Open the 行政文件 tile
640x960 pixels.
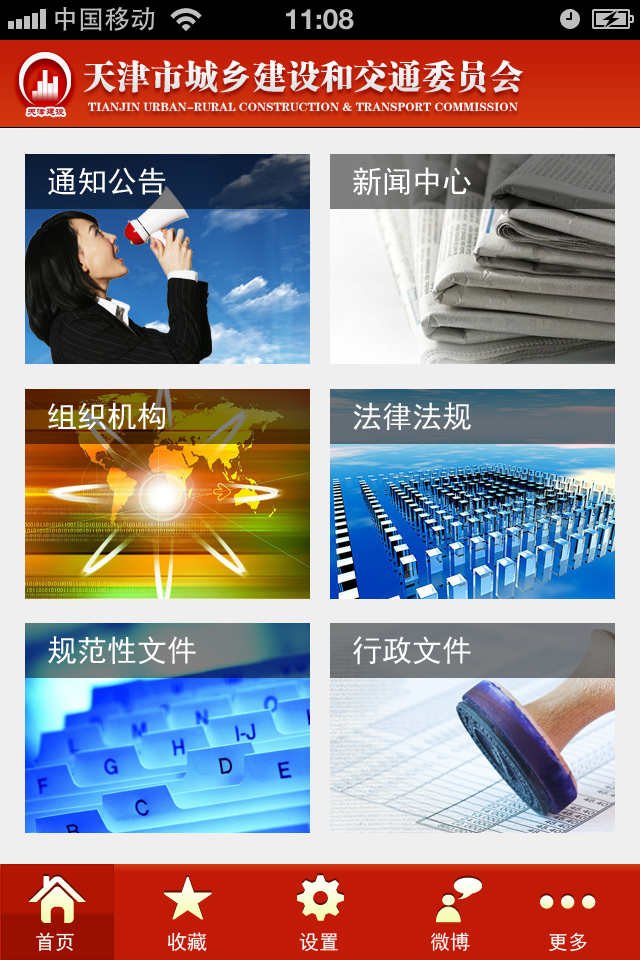472,728
